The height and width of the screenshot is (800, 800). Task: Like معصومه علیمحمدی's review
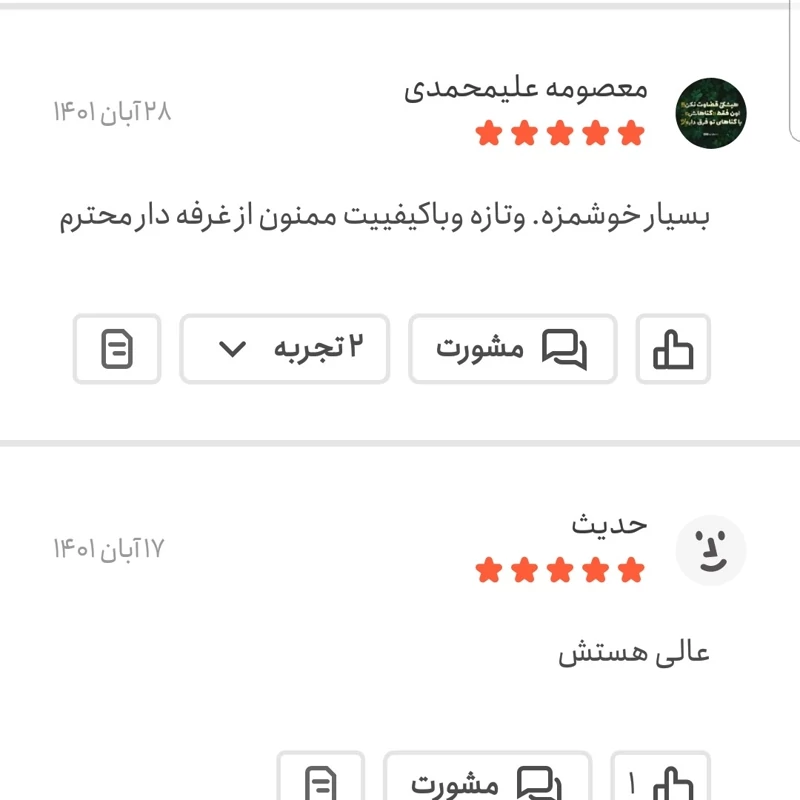click(673, 349)
